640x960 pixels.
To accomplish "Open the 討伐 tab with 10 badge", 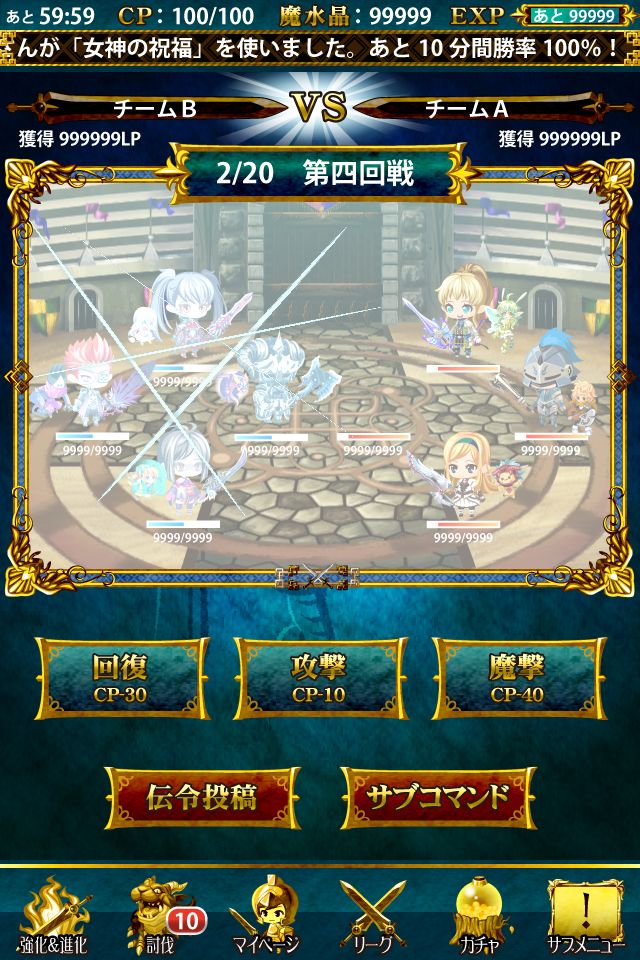I will pyautogui.click(x=160, y=915).
